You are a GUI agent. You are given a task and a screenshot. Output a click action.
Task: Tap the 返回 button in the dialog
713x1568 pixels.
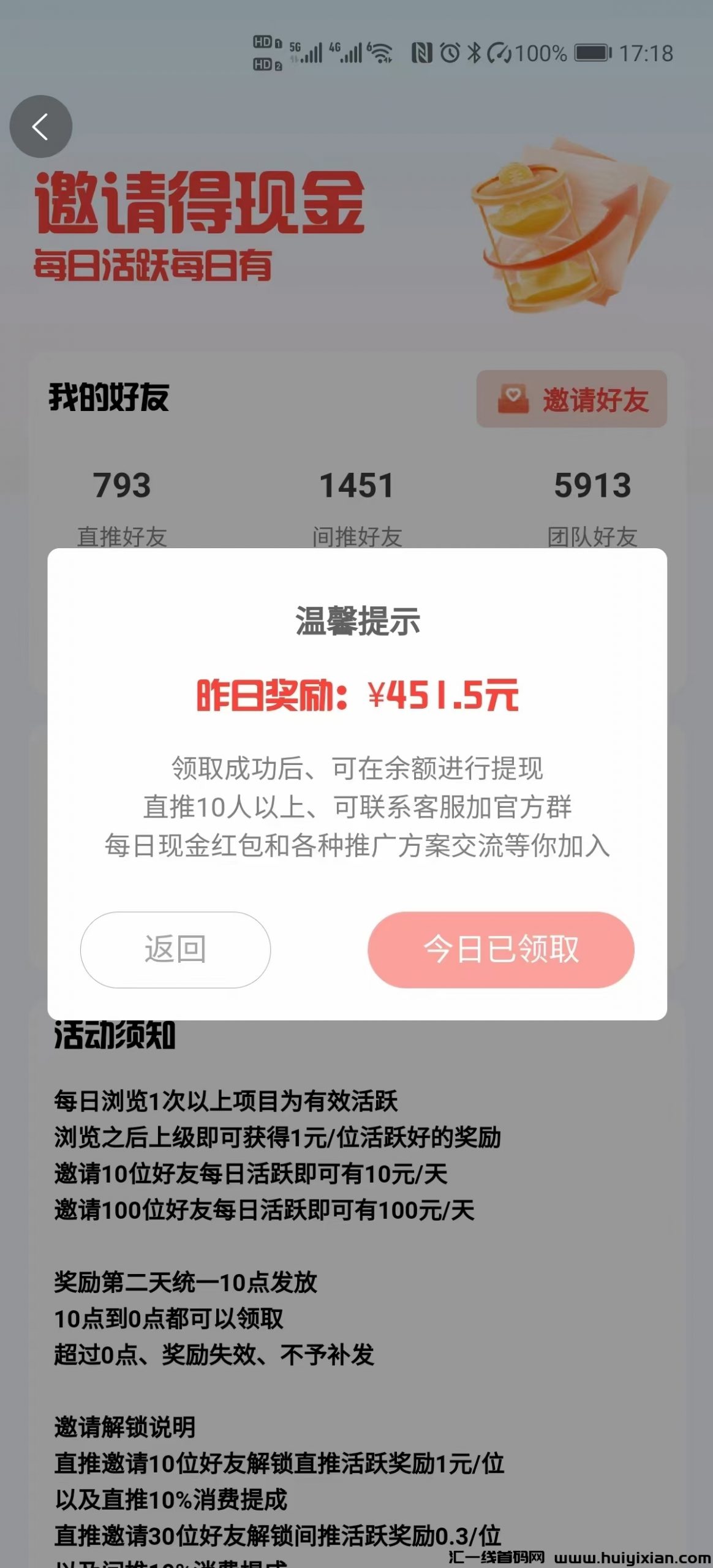point(175,949)
